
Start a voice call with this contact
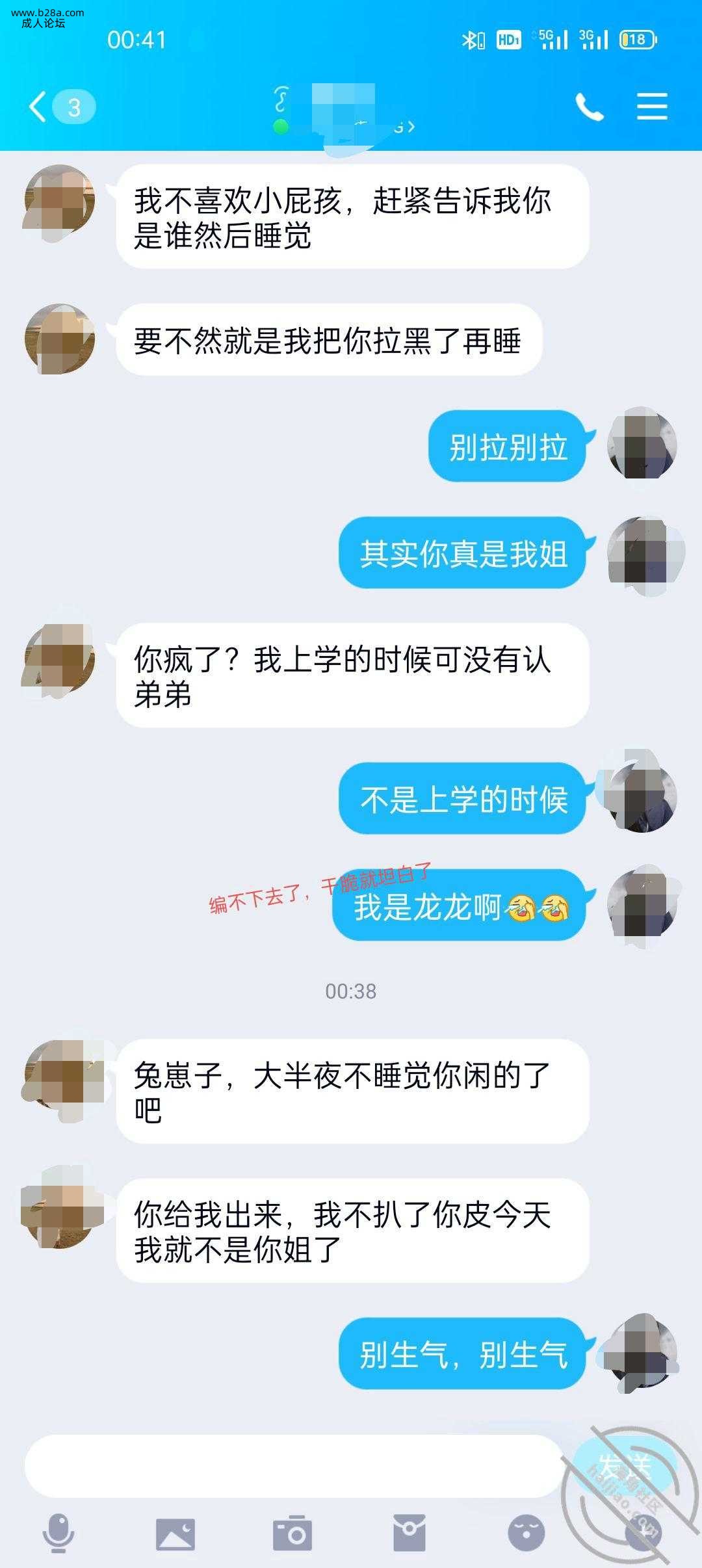pyautogui.click(x=589, y=107)
